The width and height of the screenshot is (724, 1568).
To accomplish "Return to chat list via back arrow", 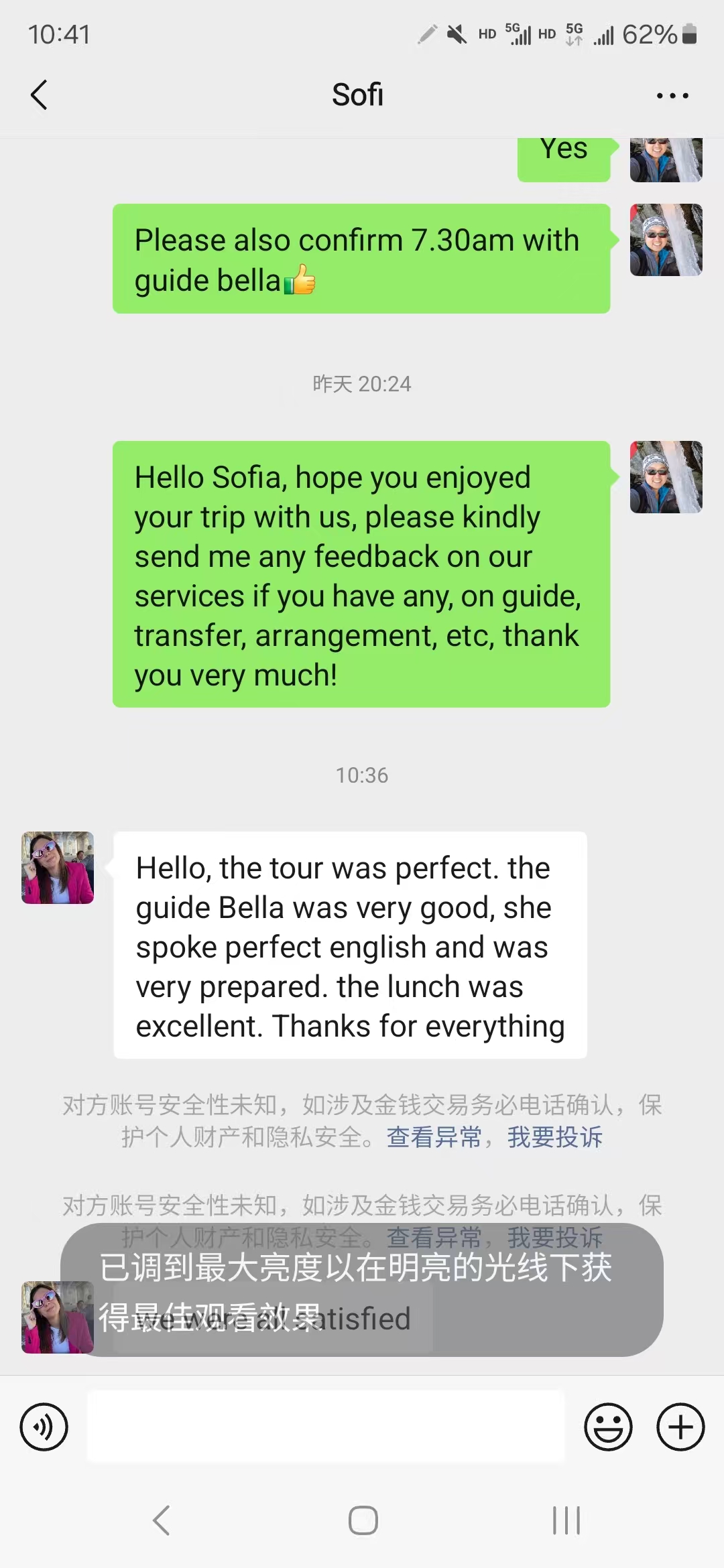I will 38,94.
